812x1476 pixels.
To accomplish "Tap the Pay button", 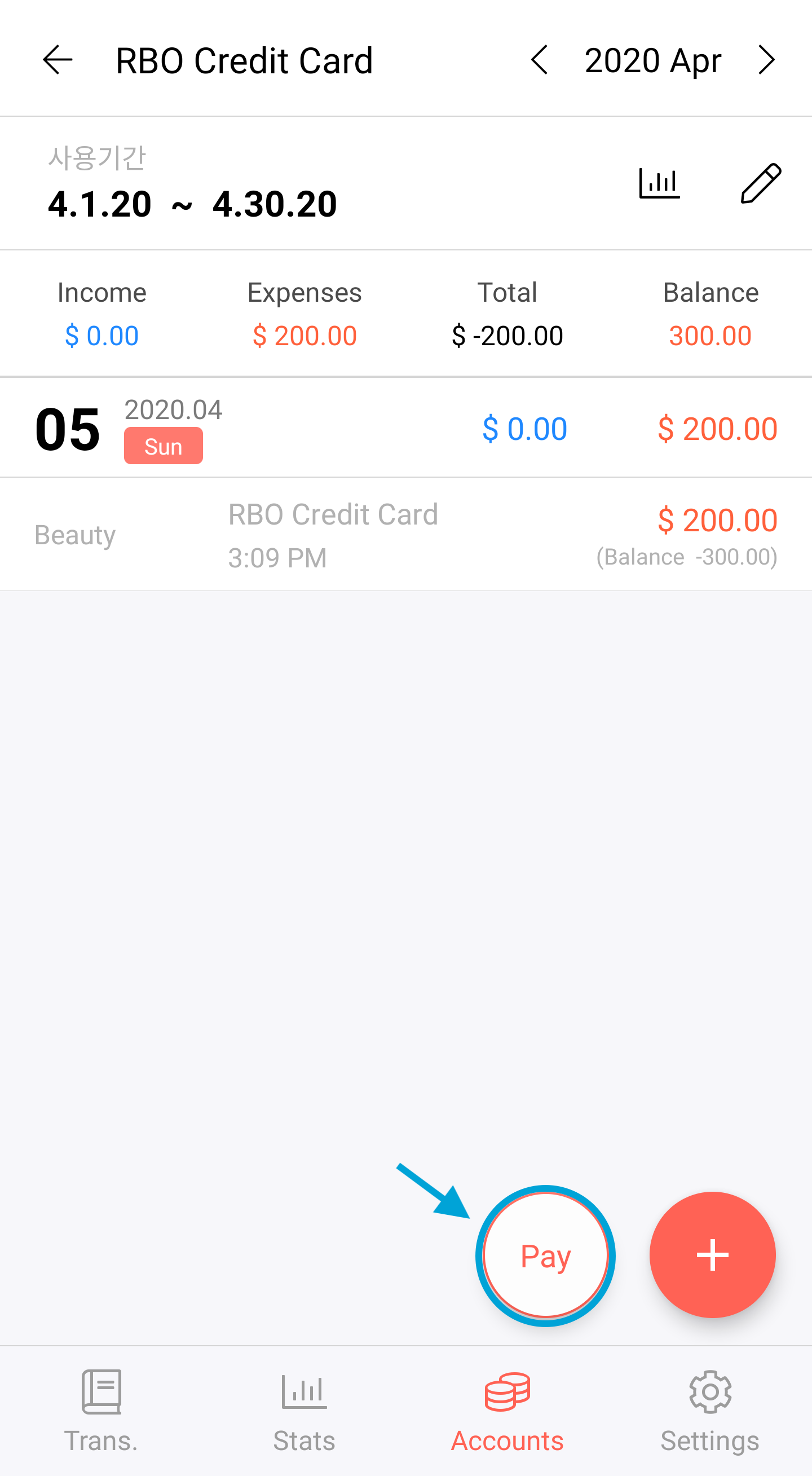I will coord(545,1255).
